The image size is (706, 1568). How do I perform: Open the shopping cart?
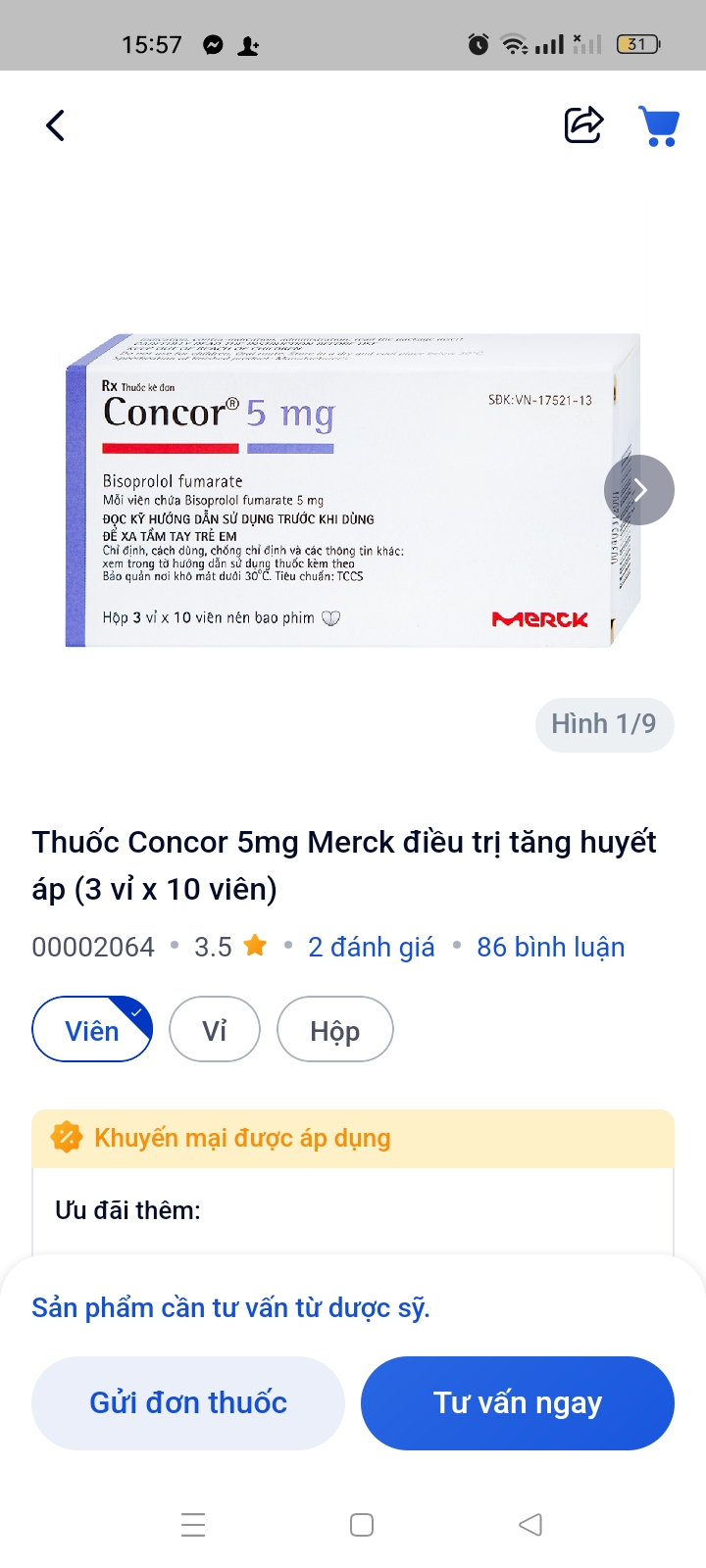[x=659, y=125]
